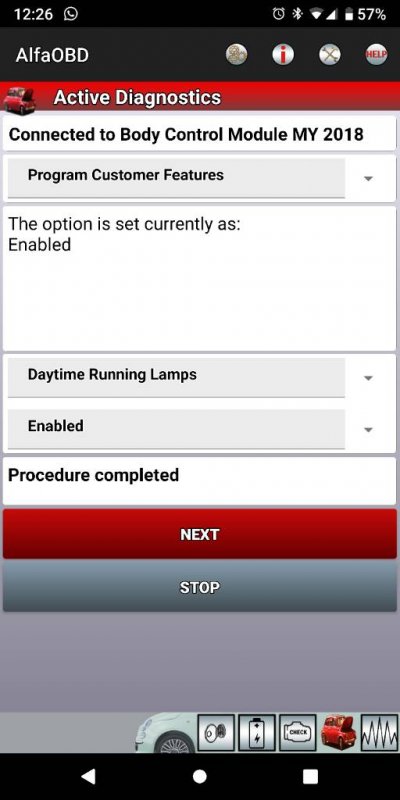Screen dimensions: 400x800
Task: Switch to the battery tab
Action: (257, 732)
